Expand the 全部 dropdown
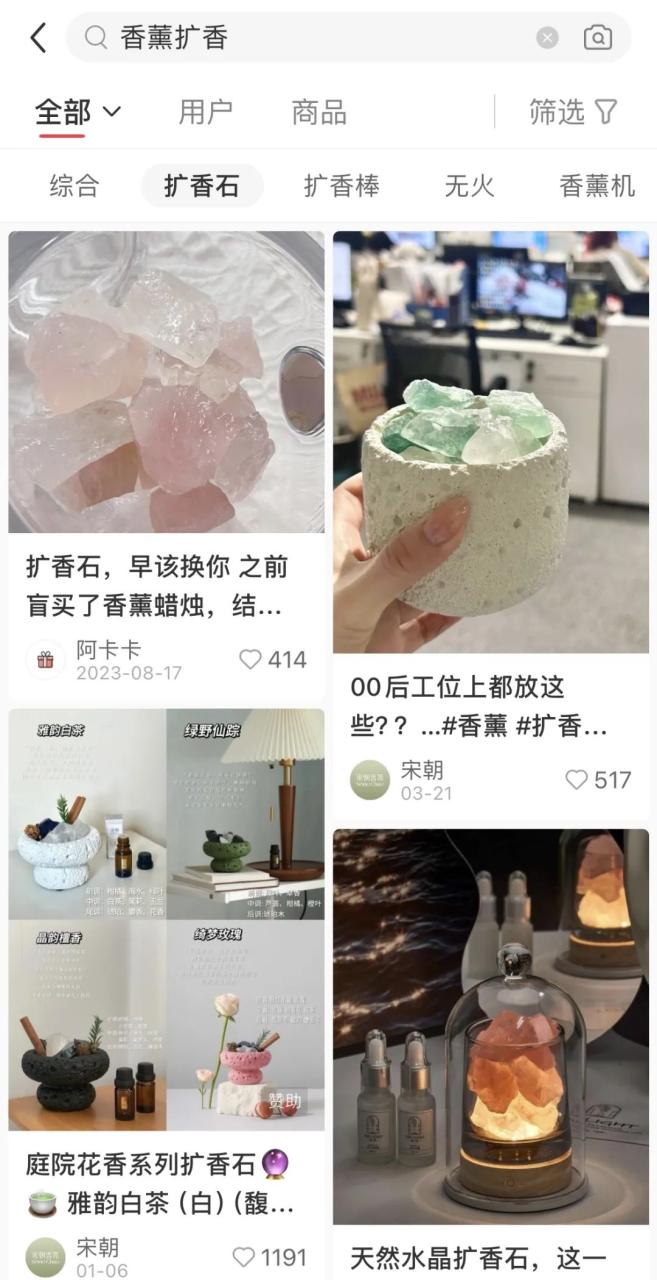The height and width of the screenshot is (1280, 657). click(x=78, y=111)
